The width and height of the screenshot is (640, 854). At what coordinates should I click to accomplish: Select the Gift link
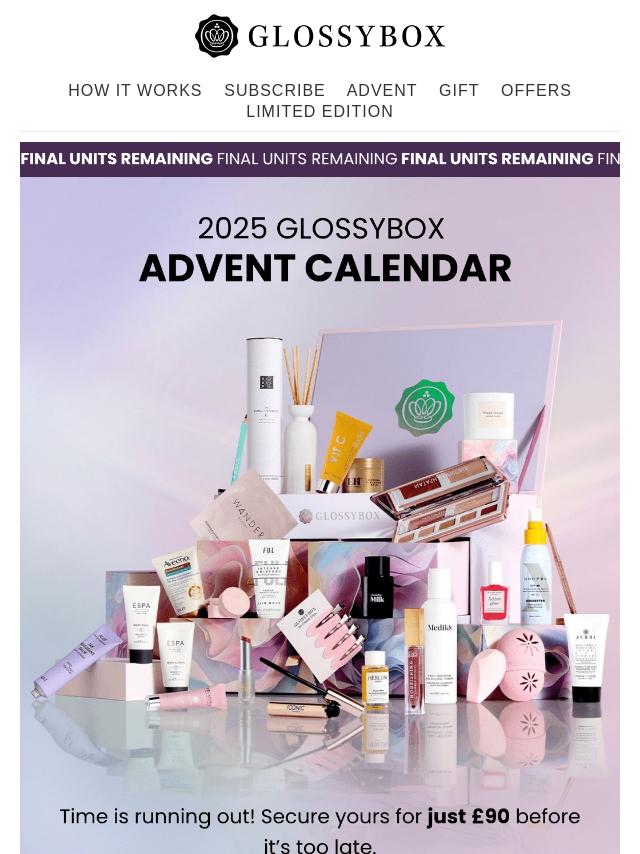pyautogui.click(x=459, y=90)
